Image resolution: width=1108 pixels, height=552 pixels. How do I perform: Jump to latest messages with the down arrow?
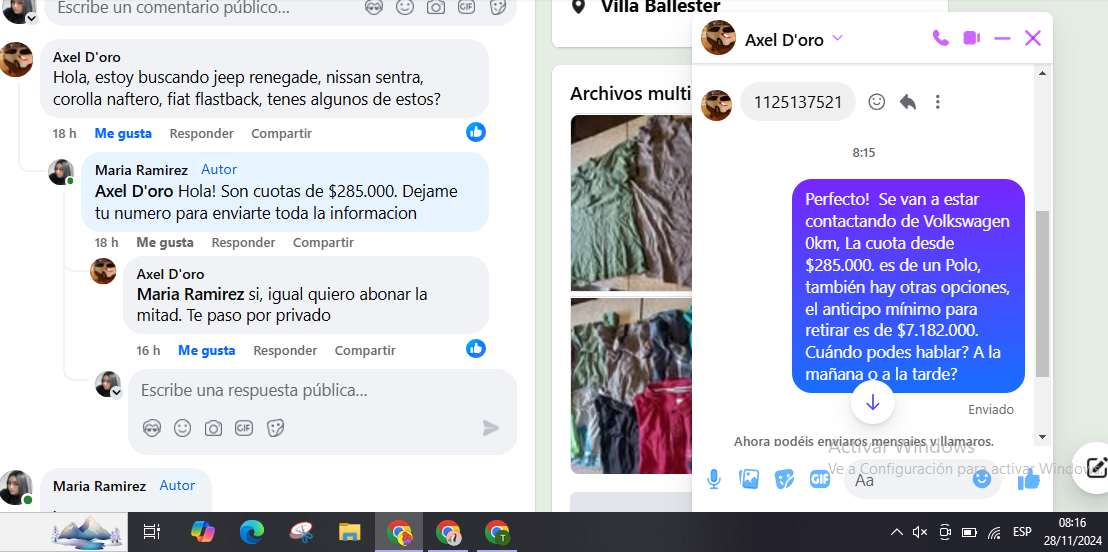click(872, 402)
